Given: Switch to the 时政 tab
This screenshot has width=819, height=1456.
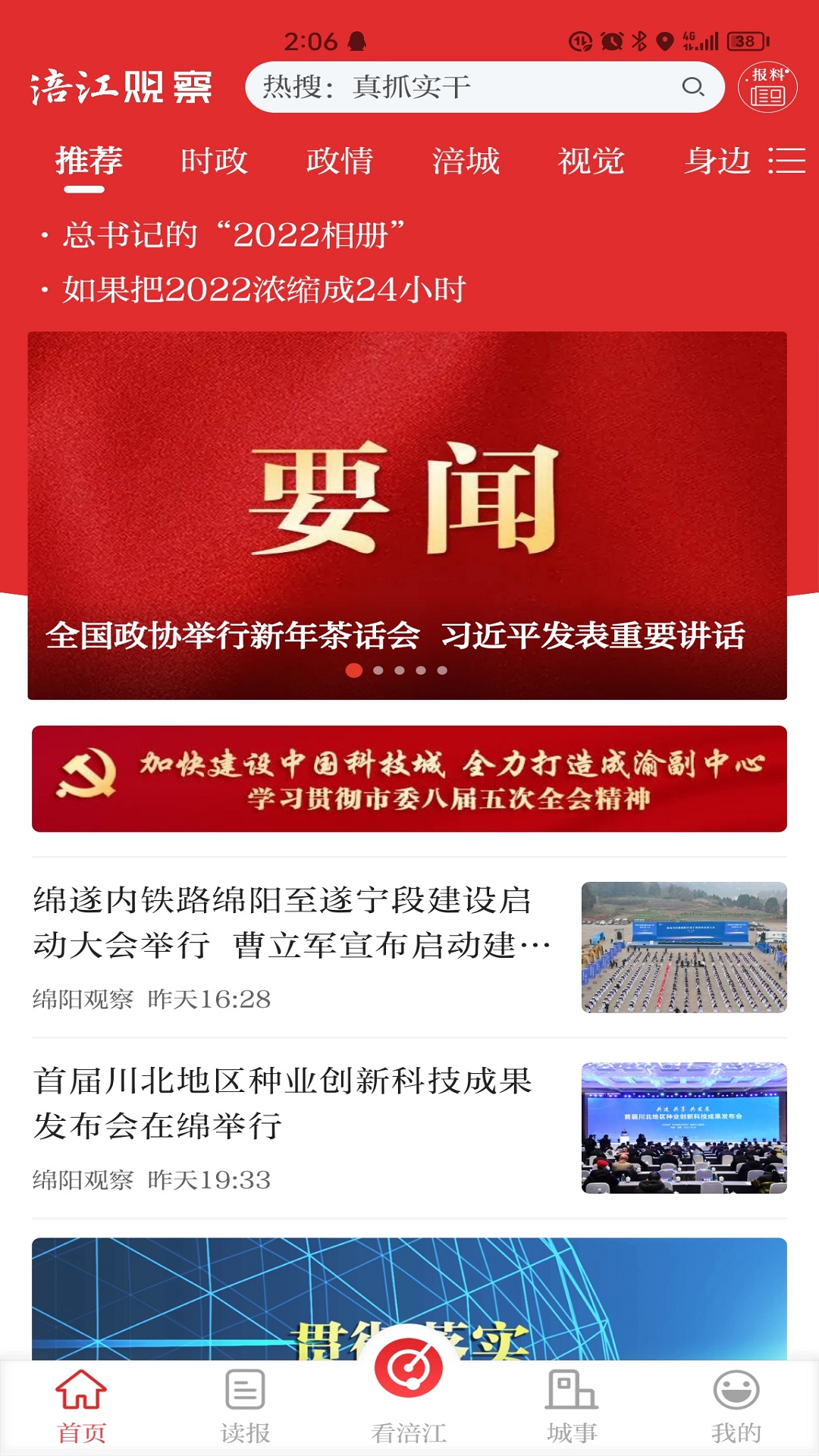Looking at the screenshot, I should [212, 162].
